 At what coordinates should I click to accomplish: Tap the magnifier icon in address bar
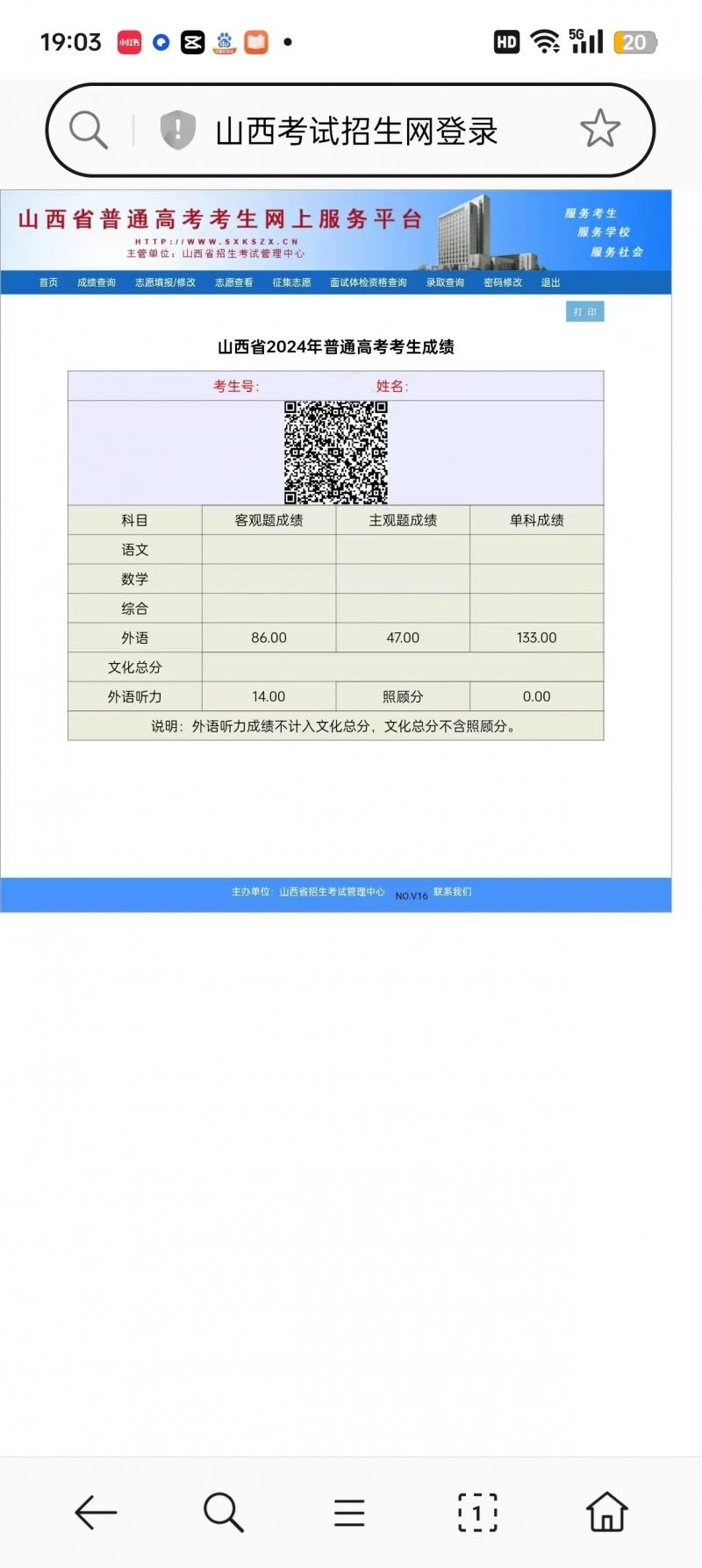[x=89, y=131]
